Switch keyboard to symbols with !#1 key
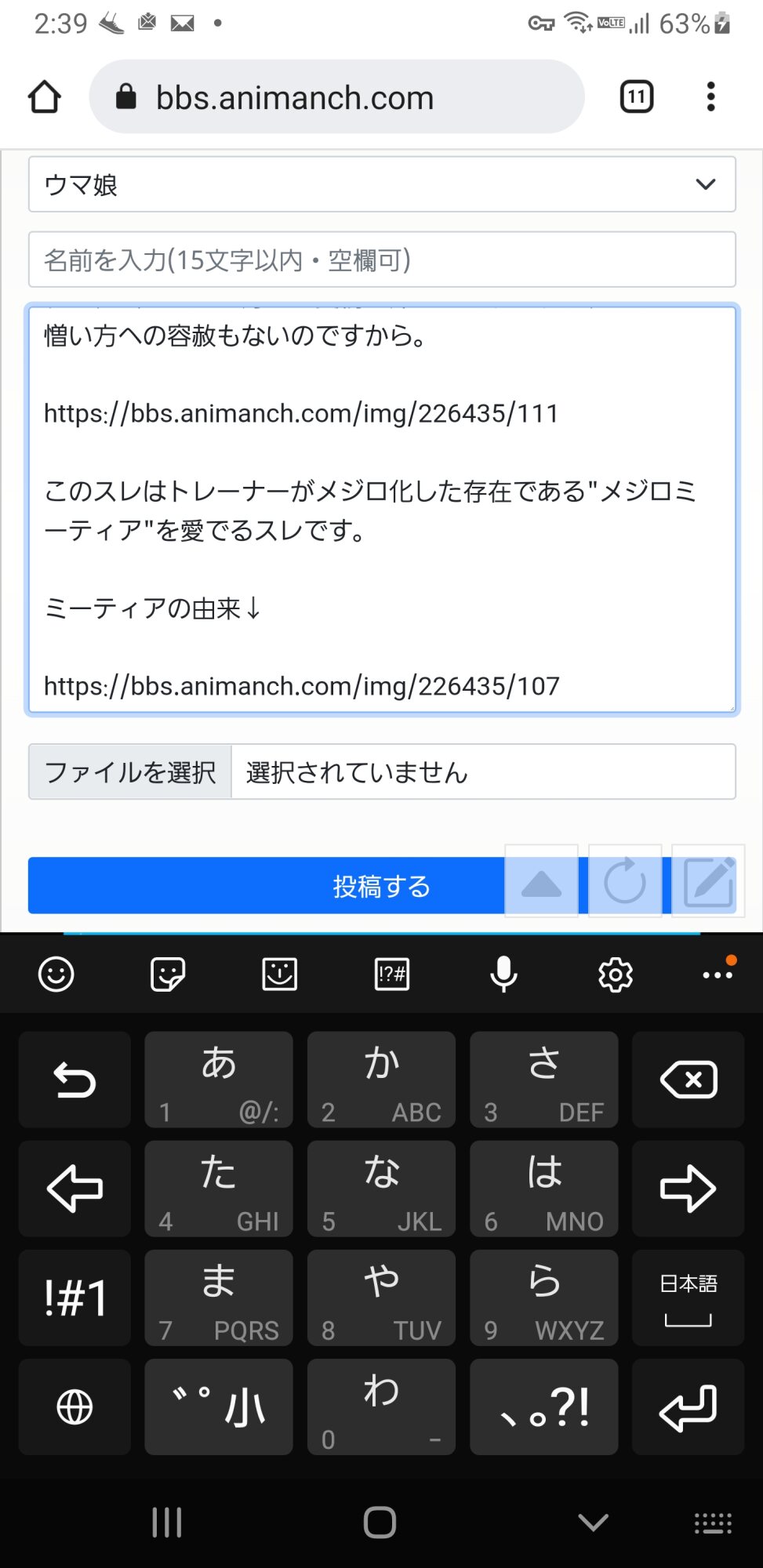The width and height of the screenshot is (763, 1568). [x=74, y=1298]
